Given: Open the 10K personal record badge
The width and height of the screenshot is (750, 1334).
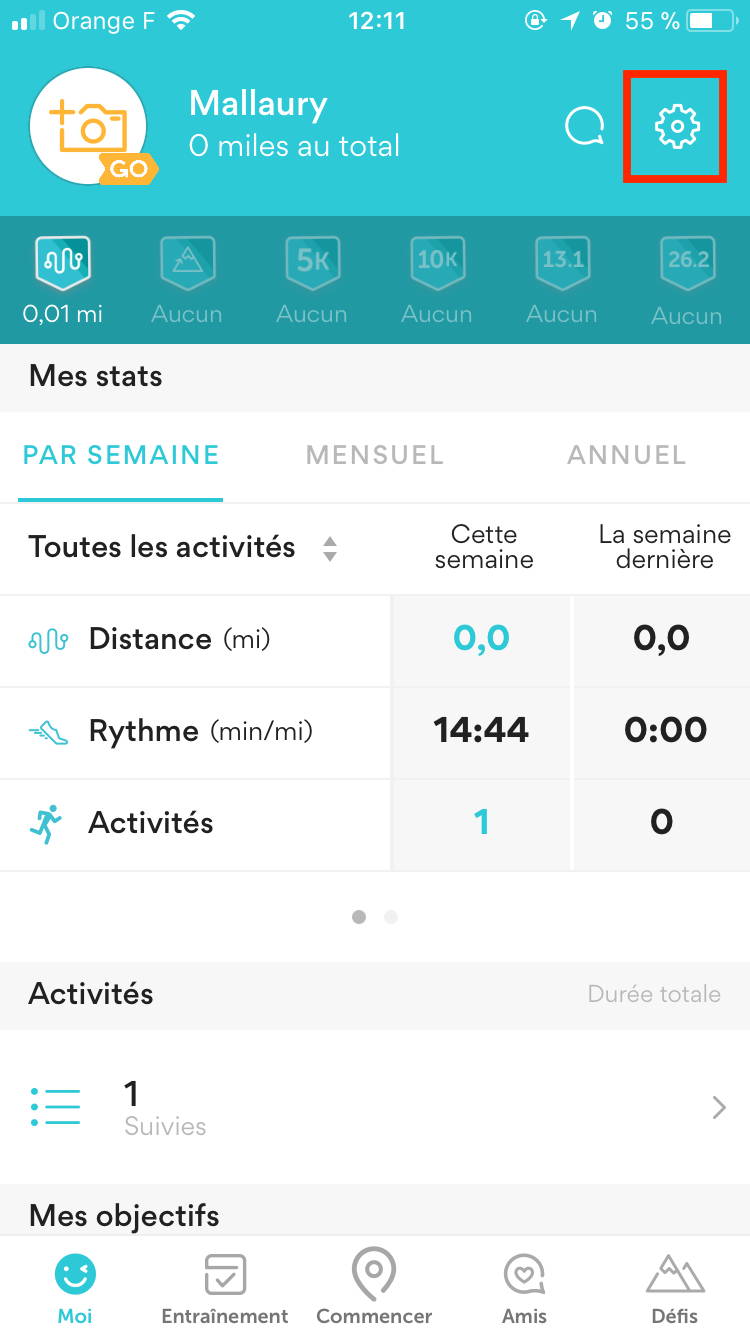Looking at the screenshot, I should click(x=437, y=280).
